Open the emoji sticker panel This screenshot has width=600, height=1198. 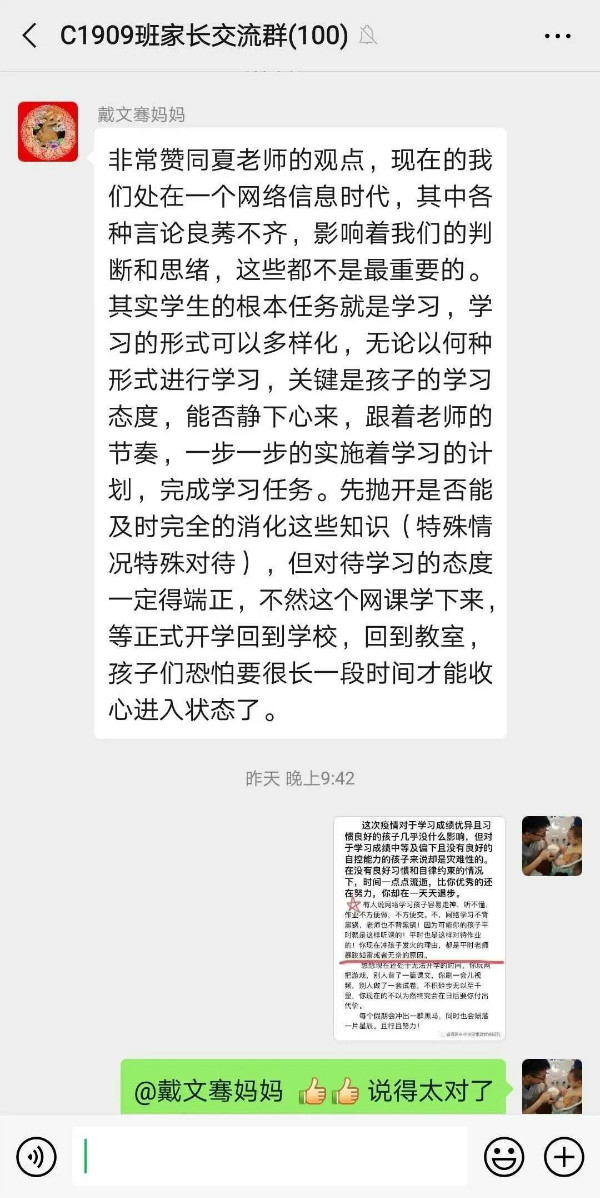point(504,1157)
